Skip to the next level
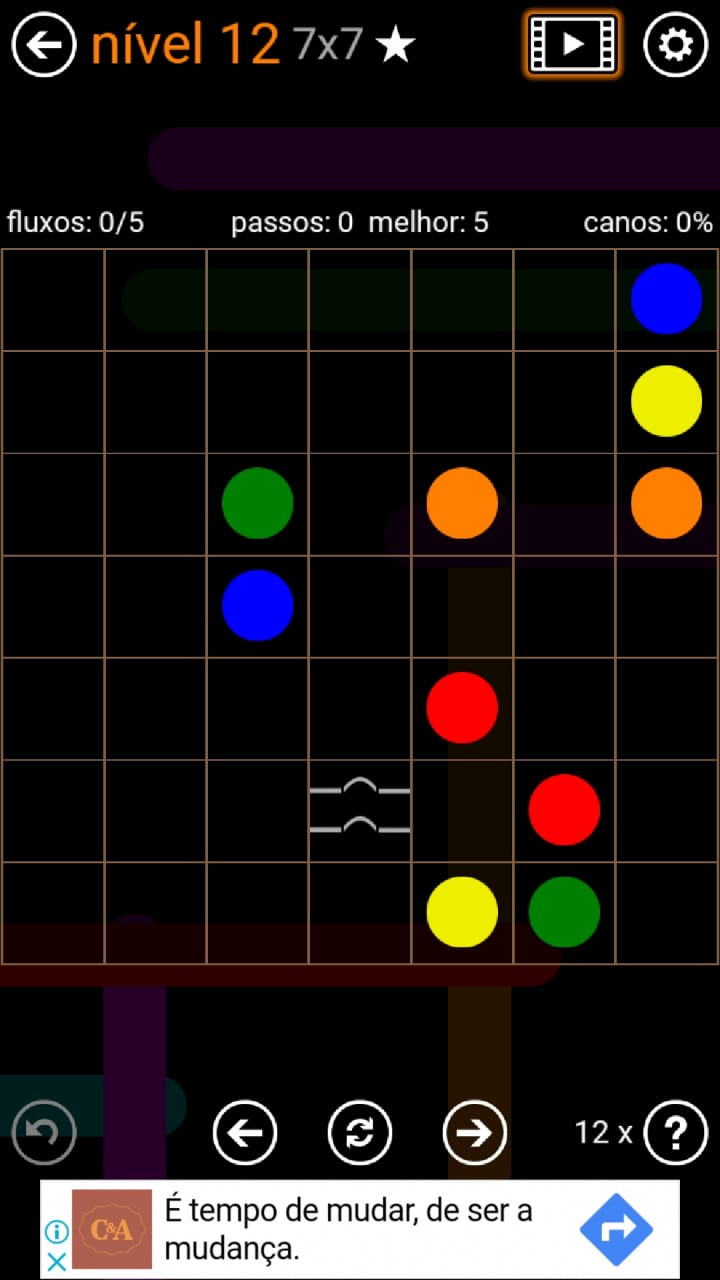 [475, 1132]
